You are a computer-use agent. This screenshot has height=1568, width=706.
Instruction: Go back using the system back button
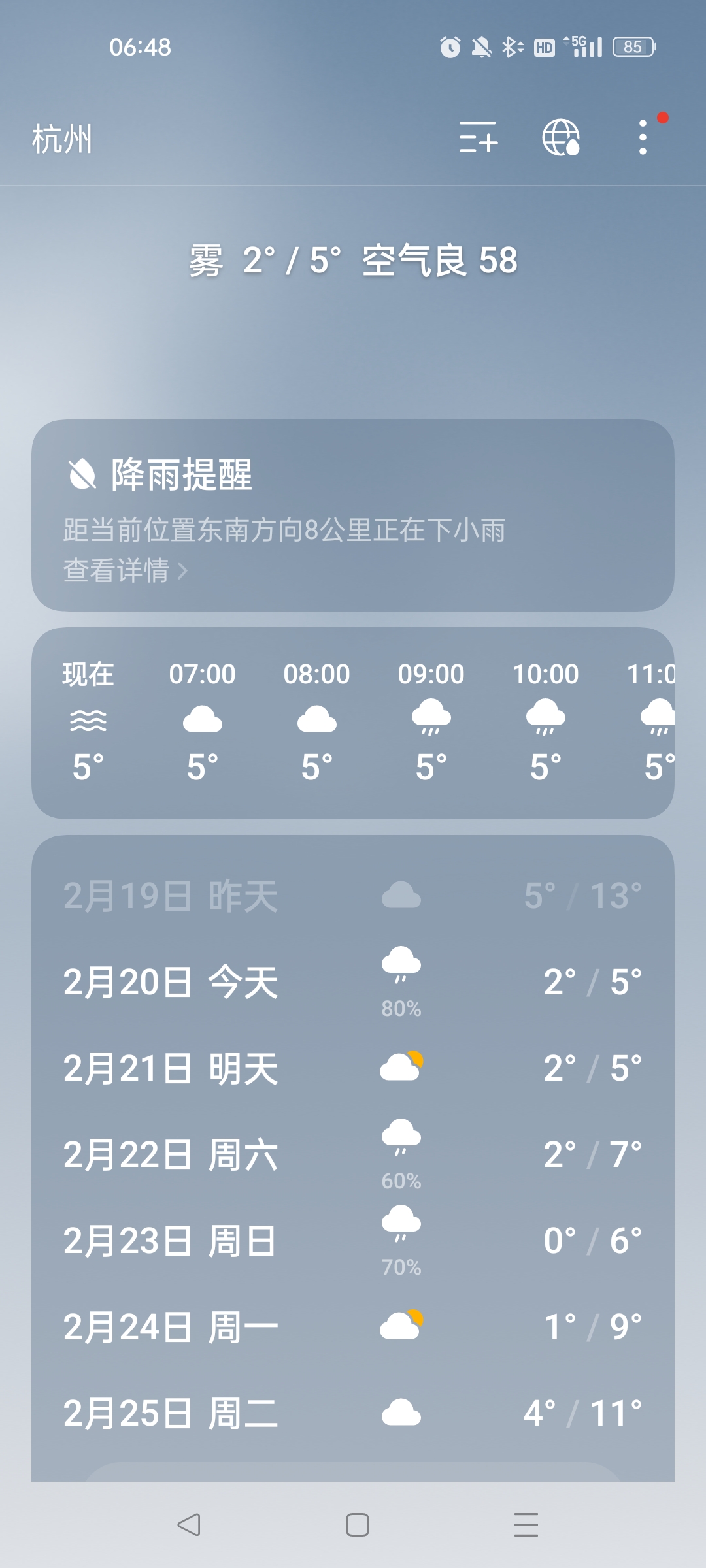coord(189,1525)
